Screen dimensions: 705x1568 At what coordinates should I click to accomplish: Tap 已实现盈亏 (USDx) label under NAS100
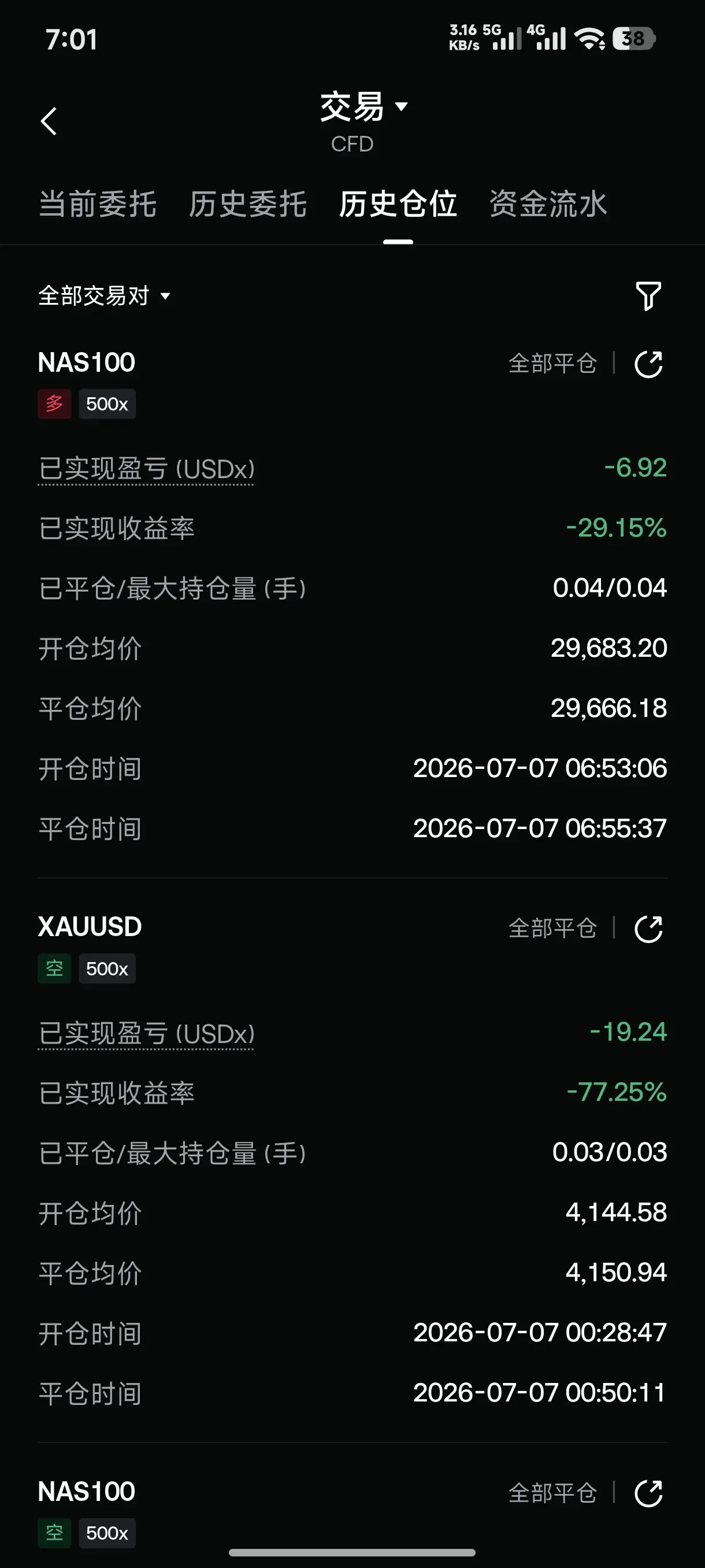coord(146,469)
